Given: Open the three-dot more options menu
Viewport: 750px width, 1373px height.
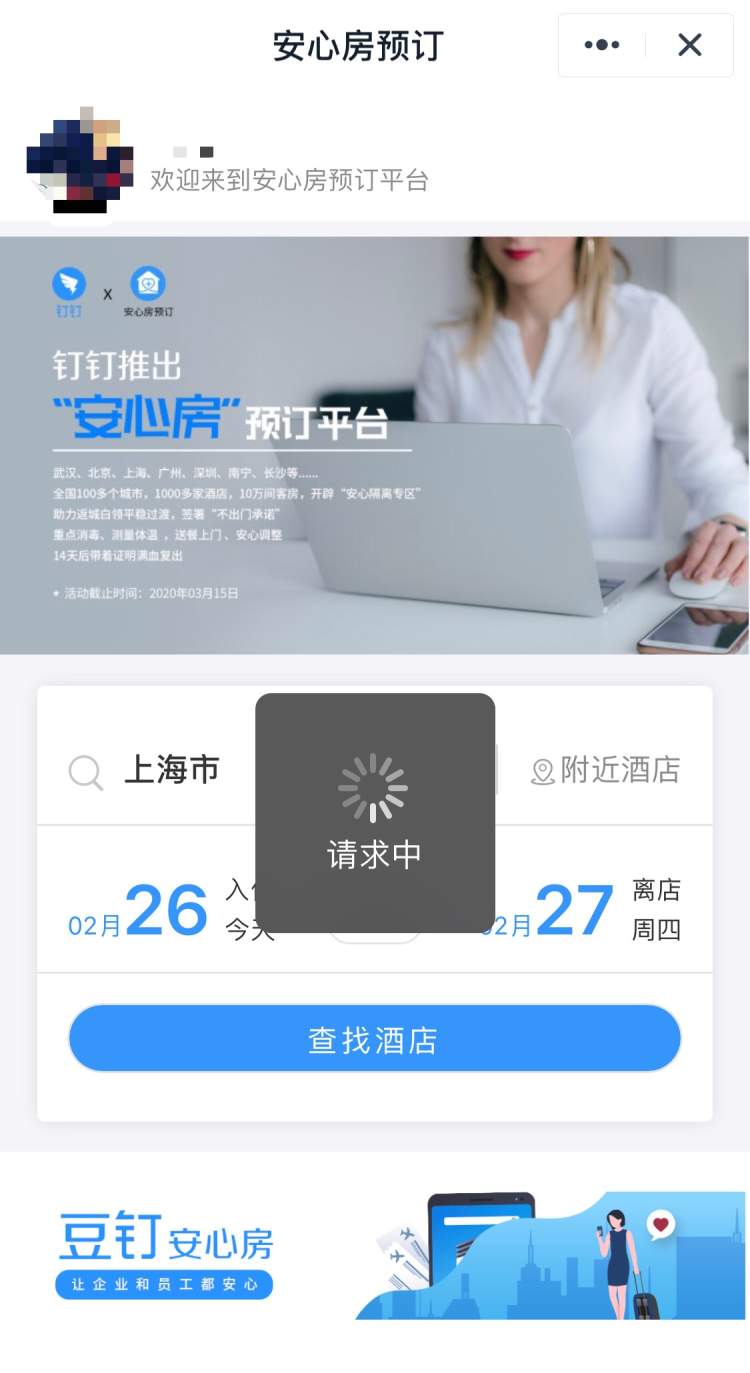Looking at the screenshot, I should coord(601,45).
